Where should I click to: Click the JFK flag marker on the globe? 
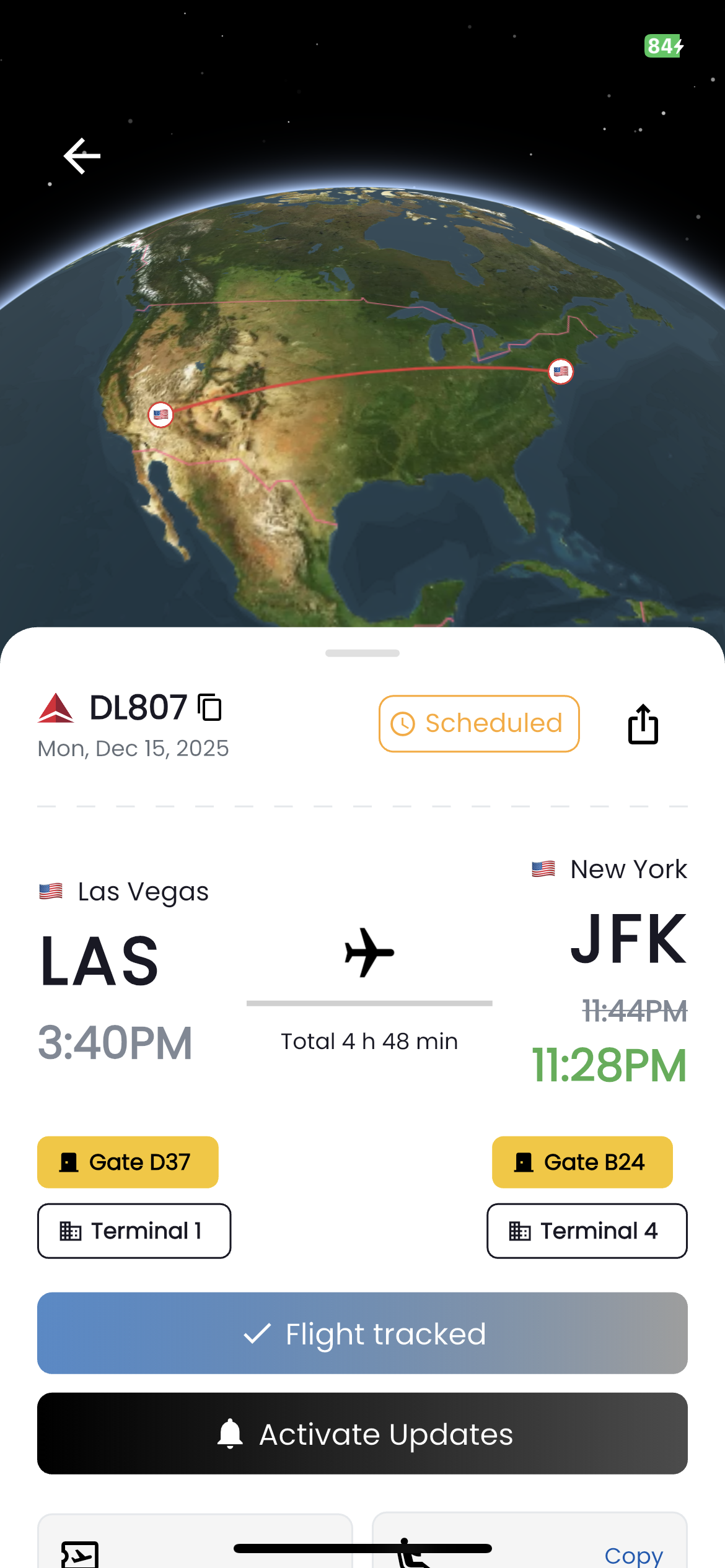click(561, 372)
